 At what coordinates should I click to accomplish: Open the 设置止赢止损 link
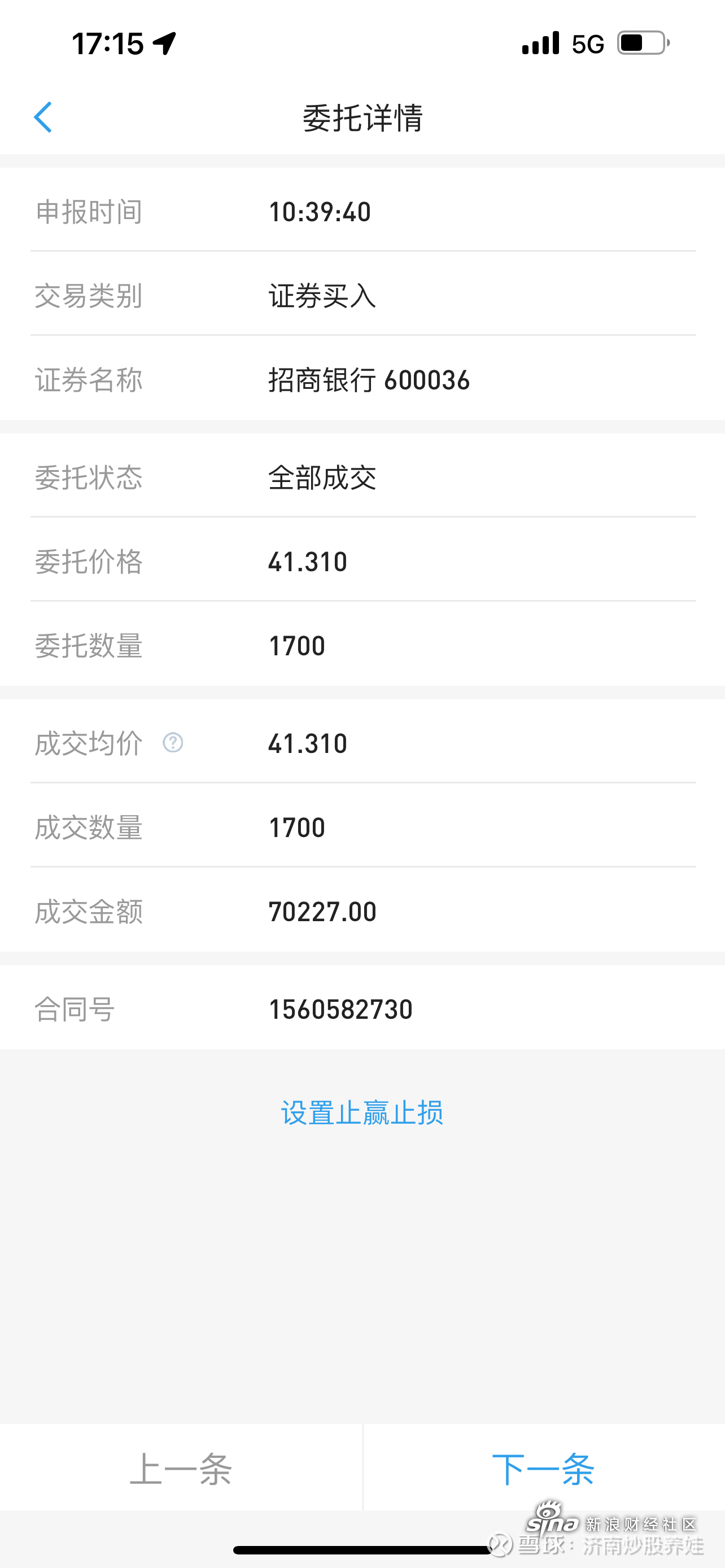point(362,1113)
